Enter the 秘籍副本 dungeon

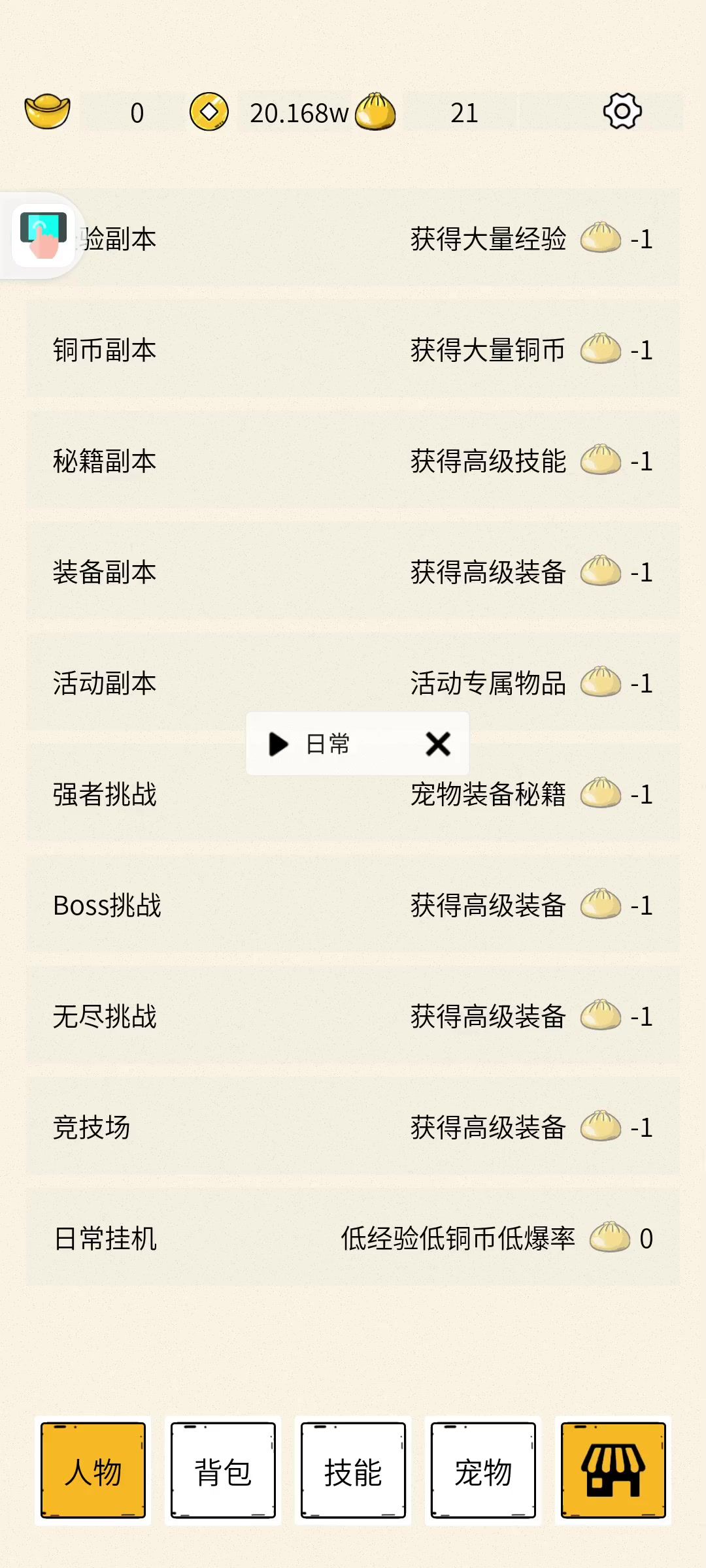353,461
